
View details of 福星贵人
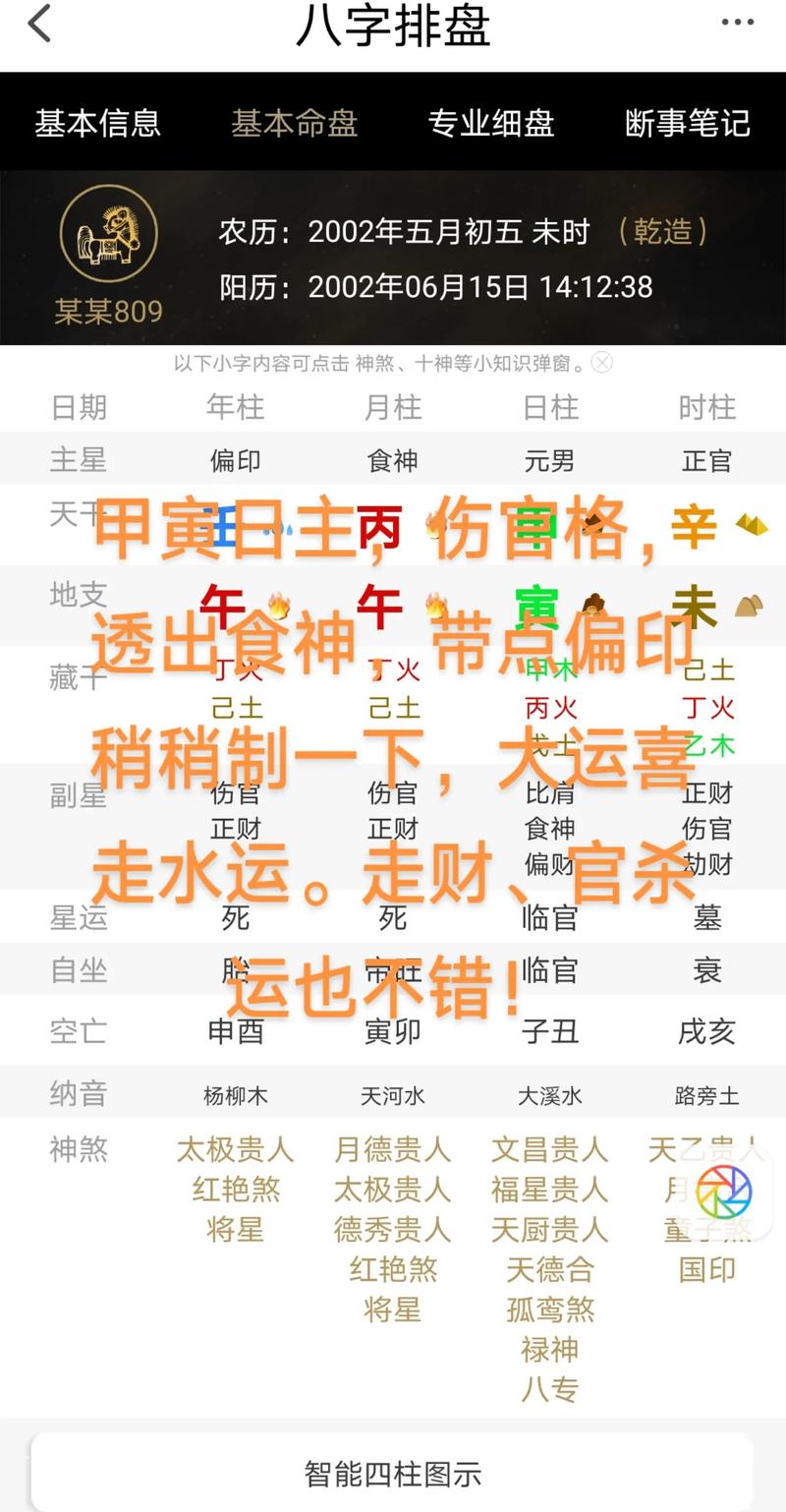(x=550, y=1190)
